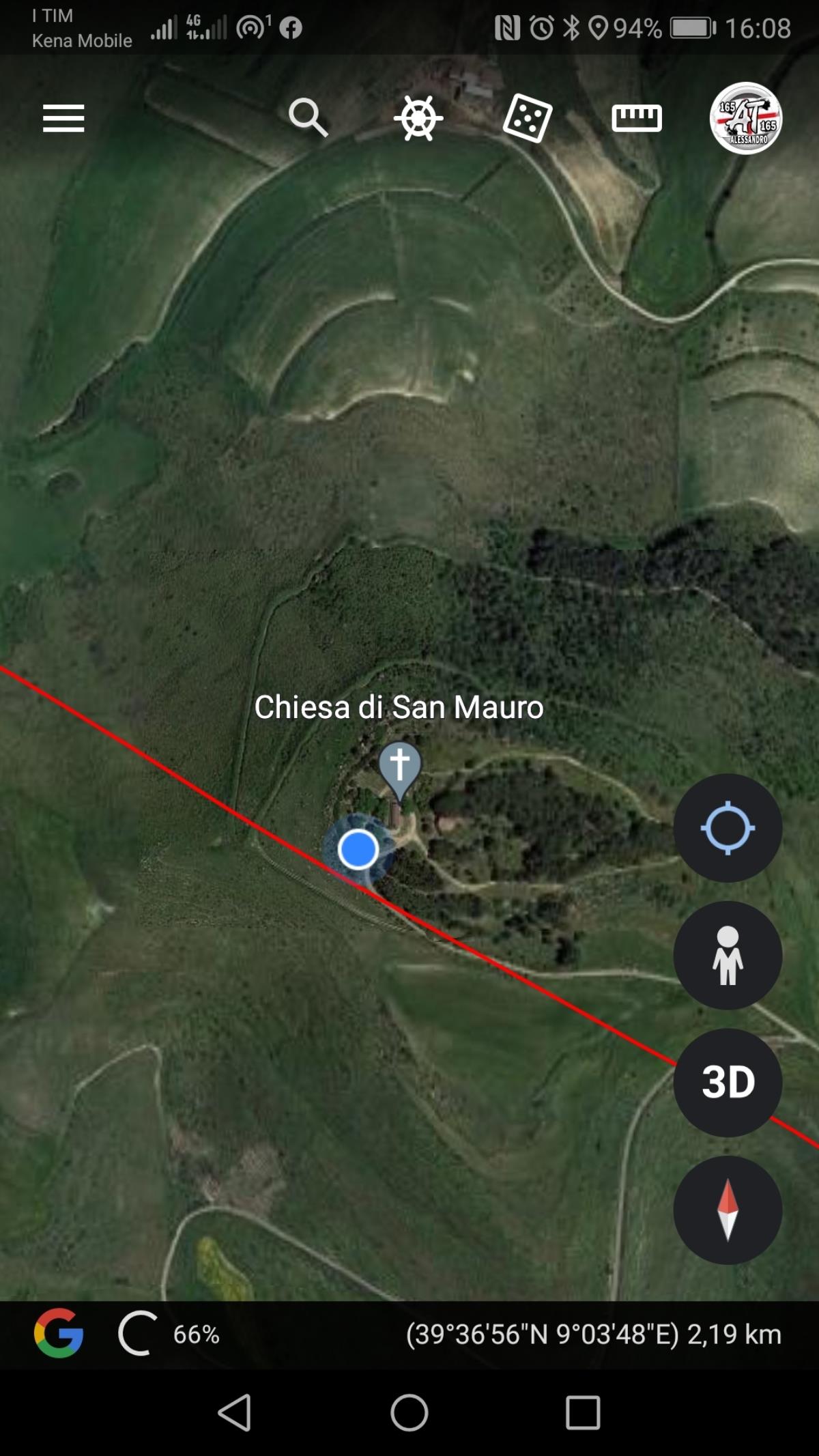Open the Alessandro account avatar

tap(745, 118)
